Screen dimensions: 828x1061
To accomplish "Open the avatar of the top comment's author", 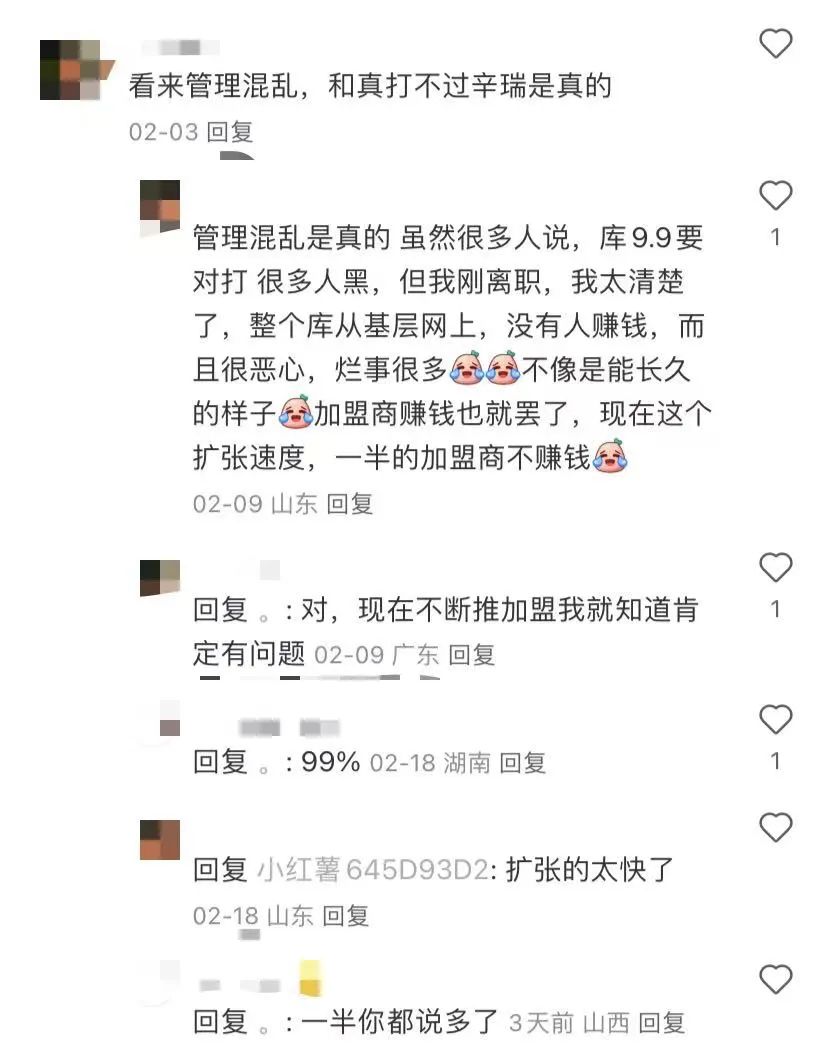I will point(70,69).
